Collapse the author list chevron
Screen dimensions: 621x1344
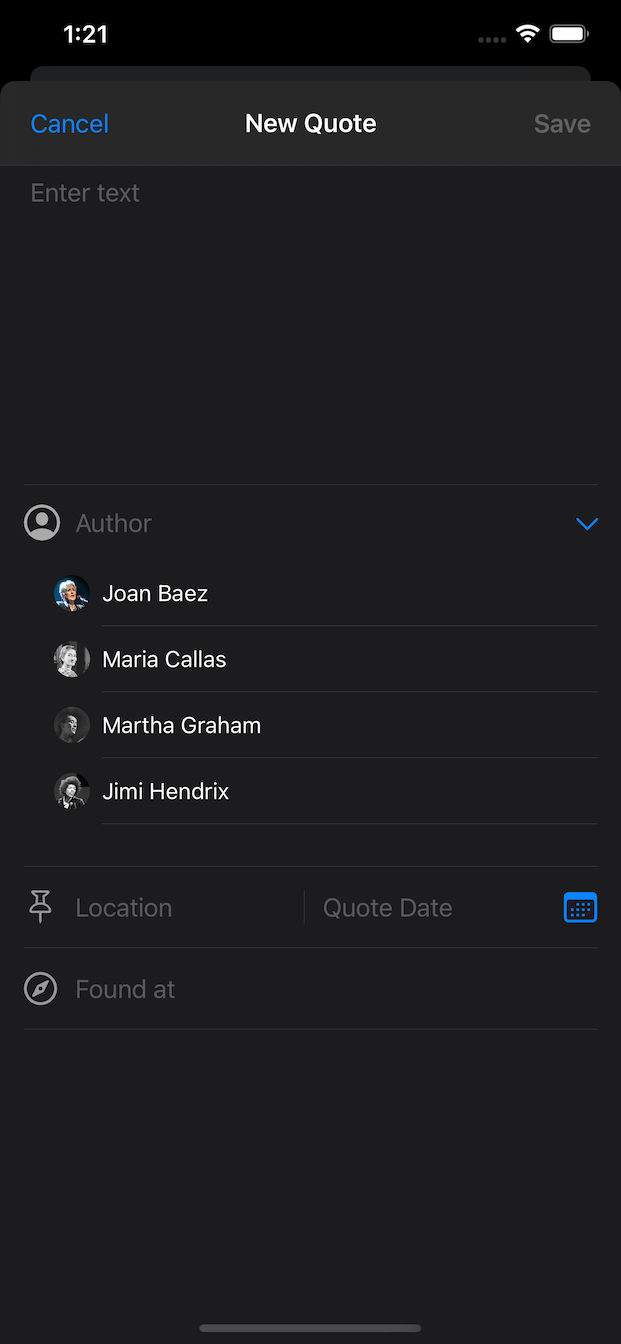(587, 523)
